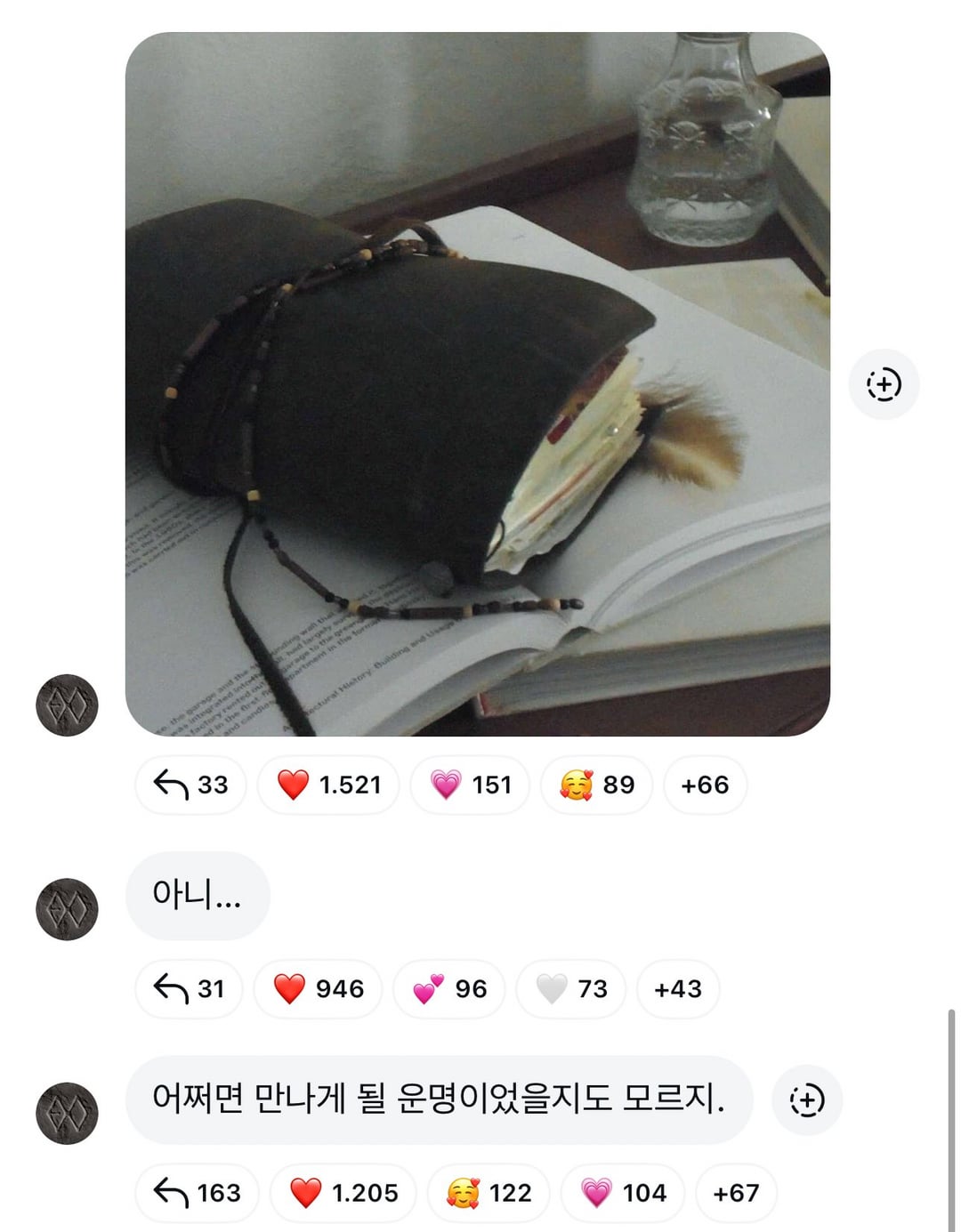
Task: Tap the two hearts reaction with 96
Action: tap(449, 988)
